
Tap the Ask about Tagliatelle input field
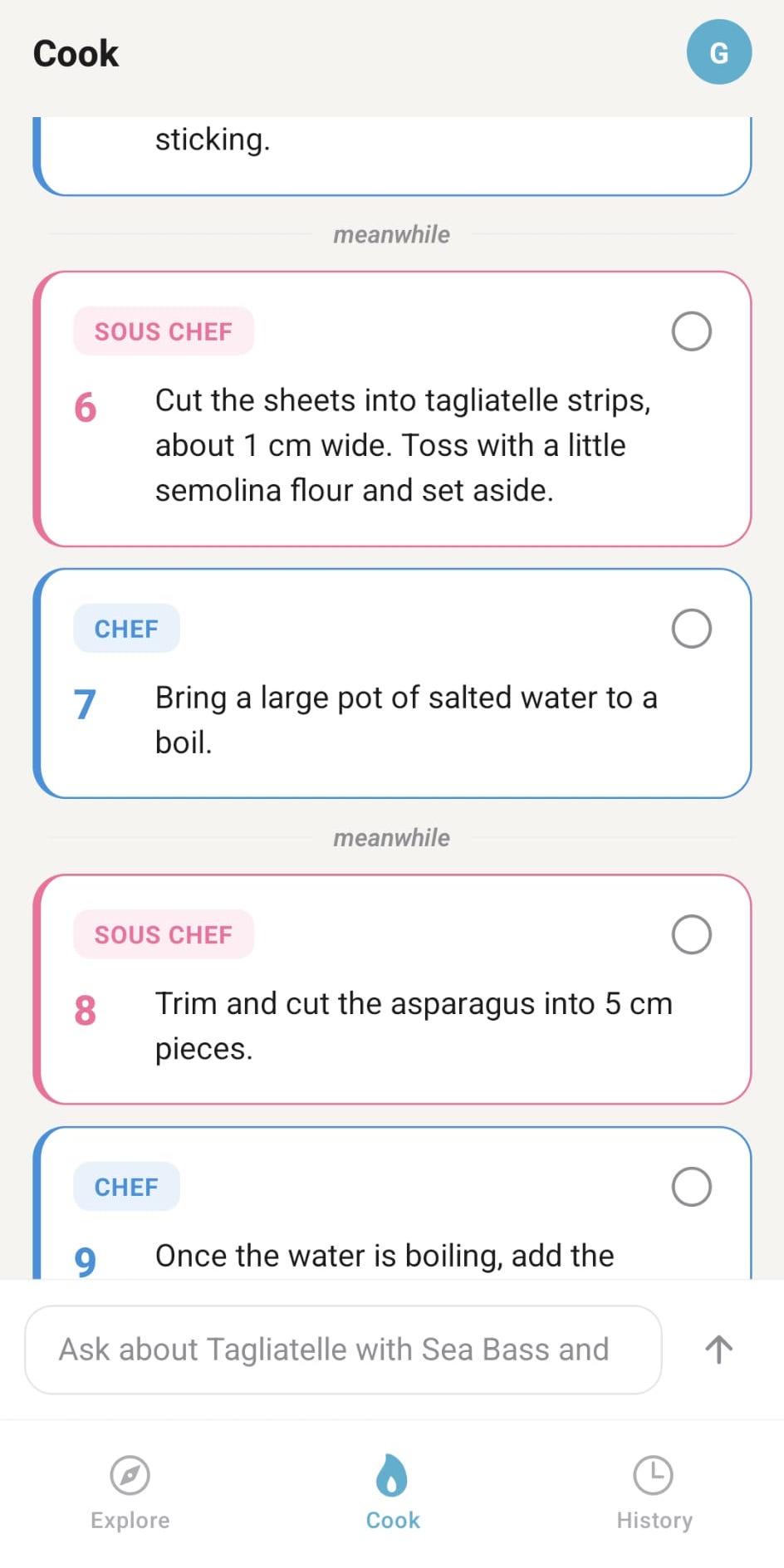point(342,1349)
